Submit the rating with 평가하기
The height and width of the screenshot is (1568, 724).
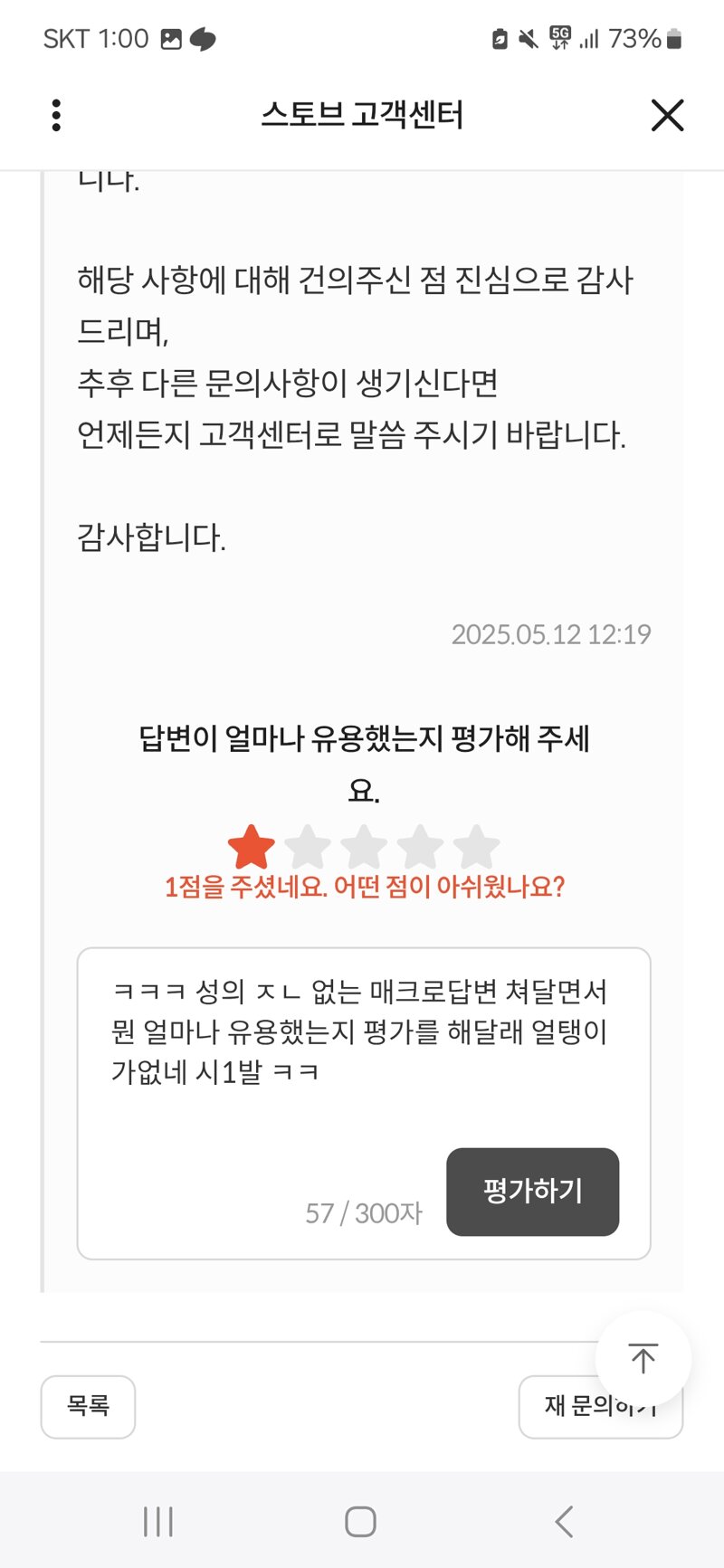(x=532, y=1191)
